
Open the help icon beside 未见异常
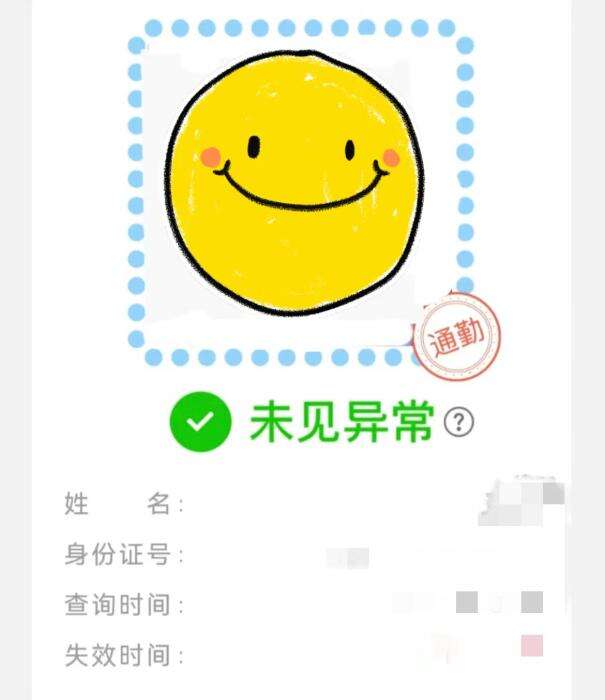[459, 423]
